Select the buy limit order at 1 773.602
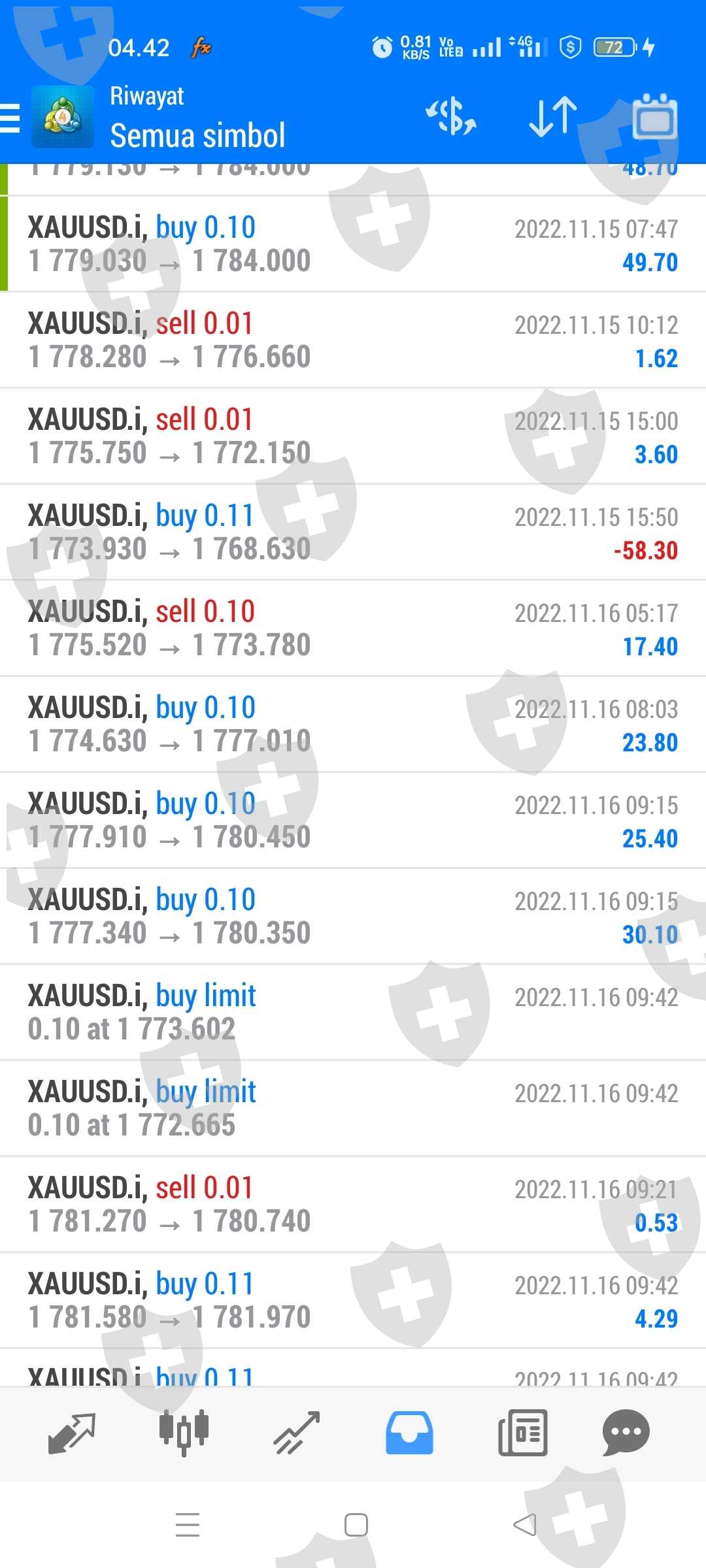706x1568 pixels. [353, 1013]
